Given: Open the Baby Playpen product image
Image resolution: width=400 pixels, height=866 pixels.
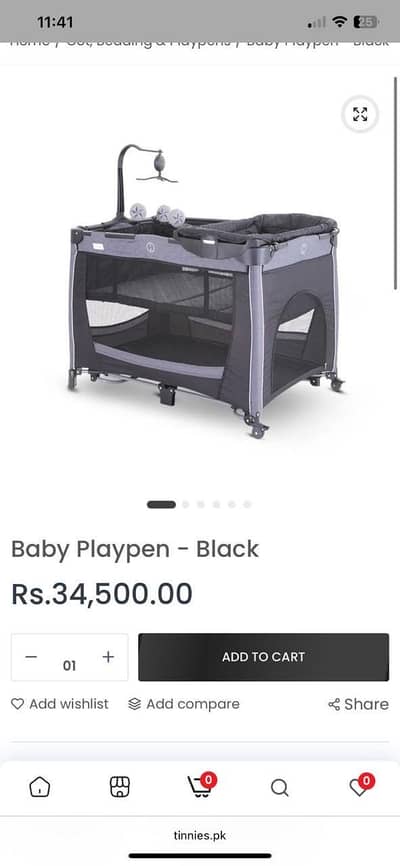Looking at the screenshot, I should [203, 290].
